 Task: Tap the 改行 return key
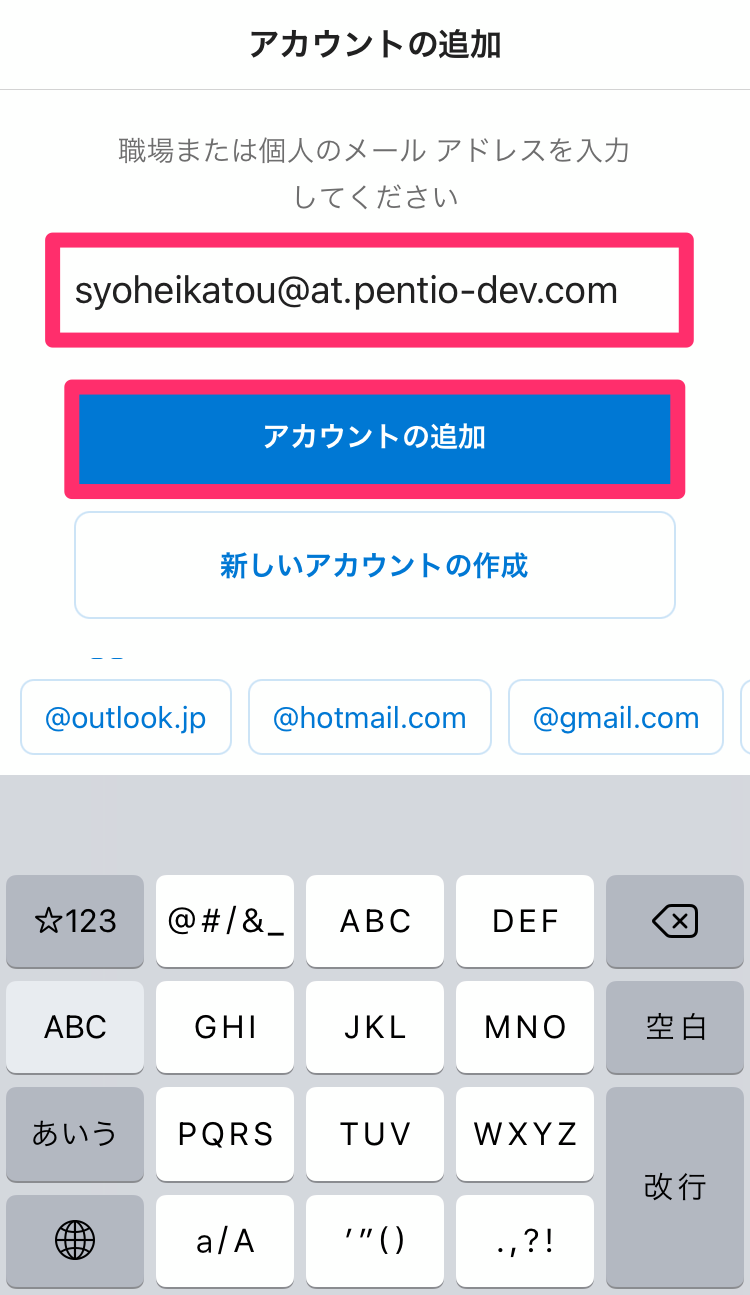point(675,1188)
